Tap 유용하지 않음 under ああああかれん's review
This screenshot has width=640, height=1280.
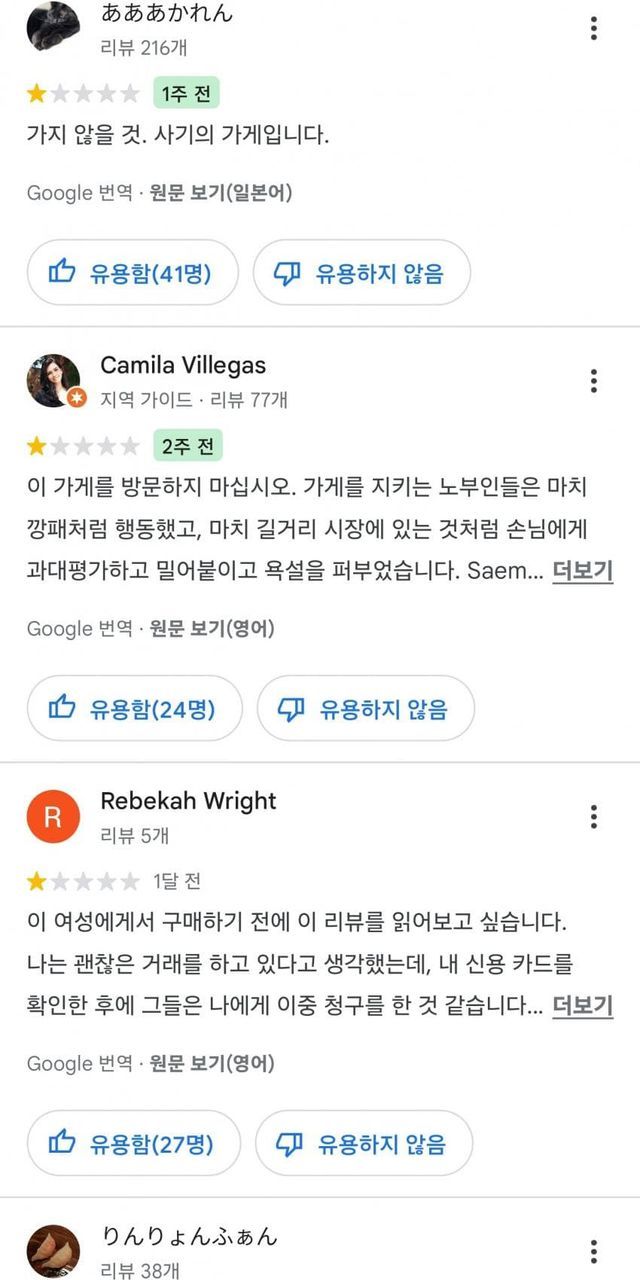pyautogui.click(x=361, y=272)
